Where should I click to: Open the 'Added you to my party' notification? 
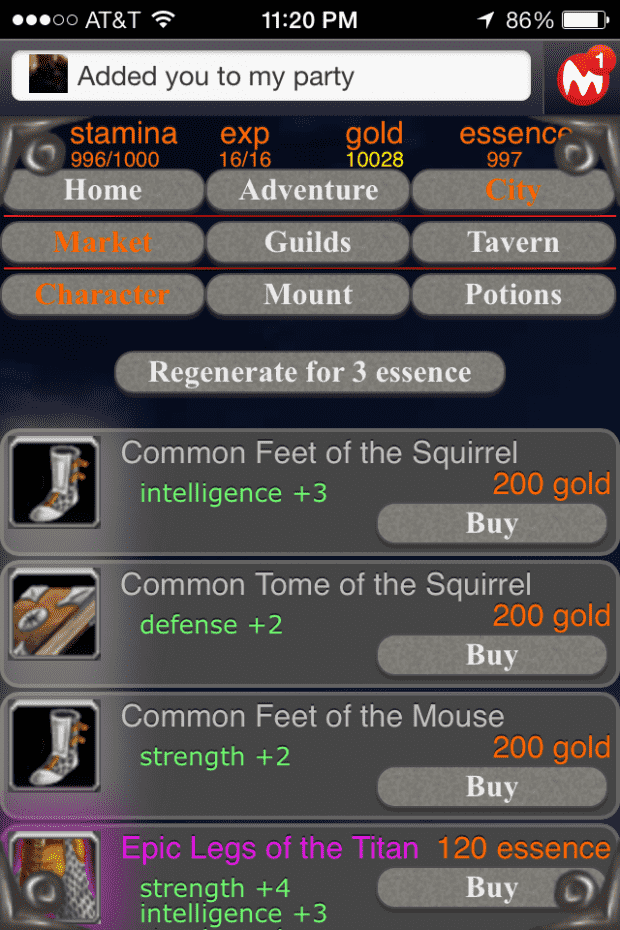pyautogui.click(x=270, y=76)
